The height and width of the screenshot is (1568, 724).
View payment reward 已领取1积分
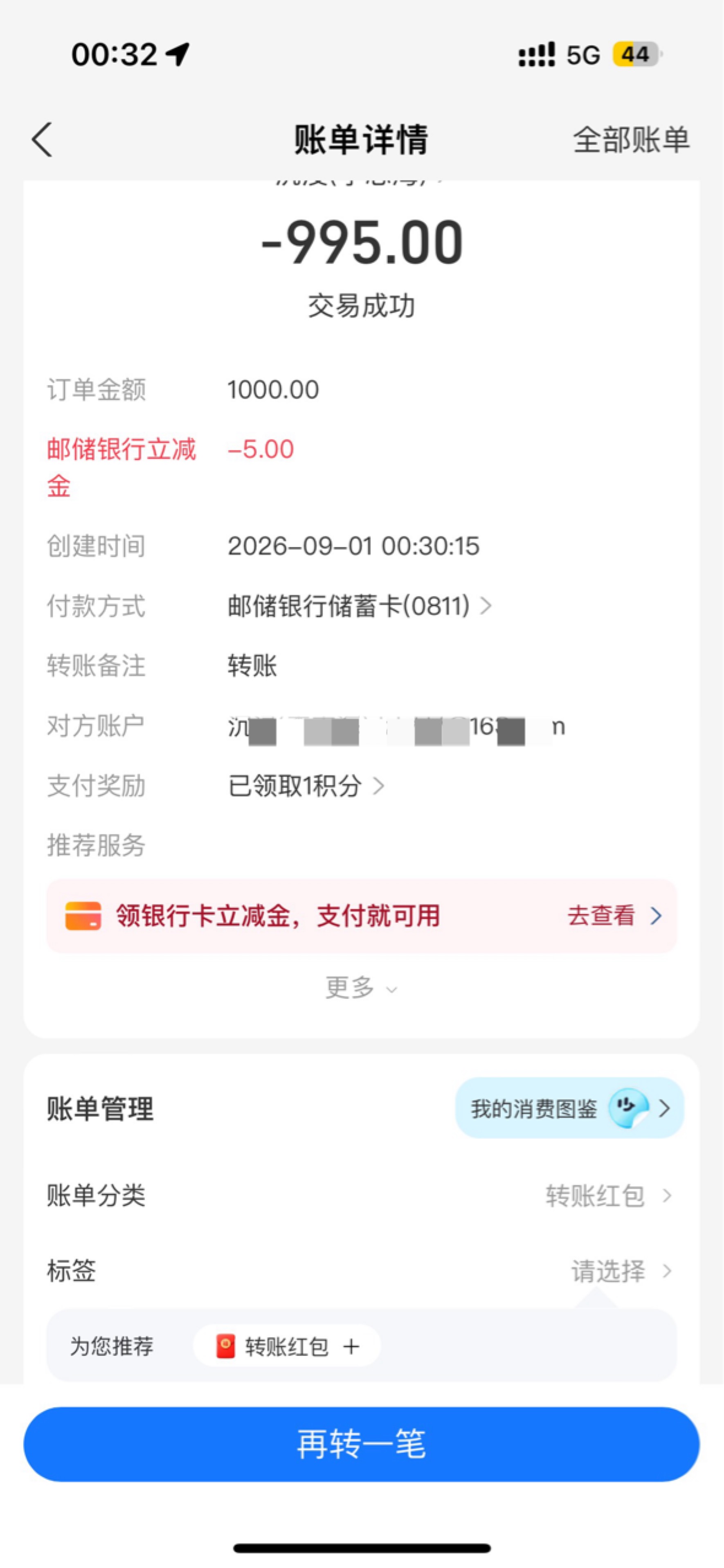[x=306, y=786]
